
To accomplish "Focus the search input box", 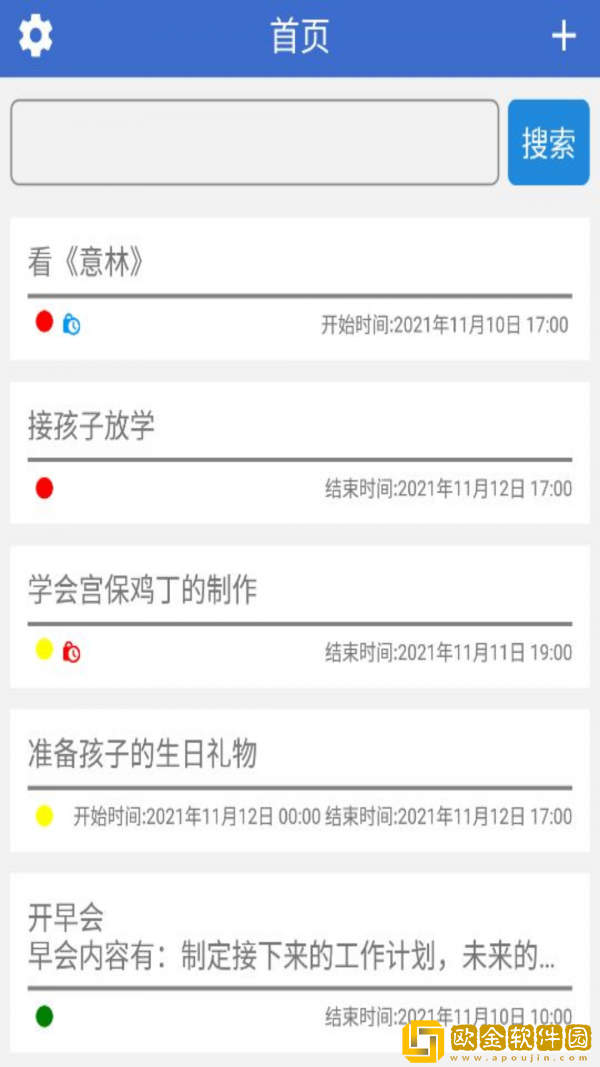I will 254,142.
